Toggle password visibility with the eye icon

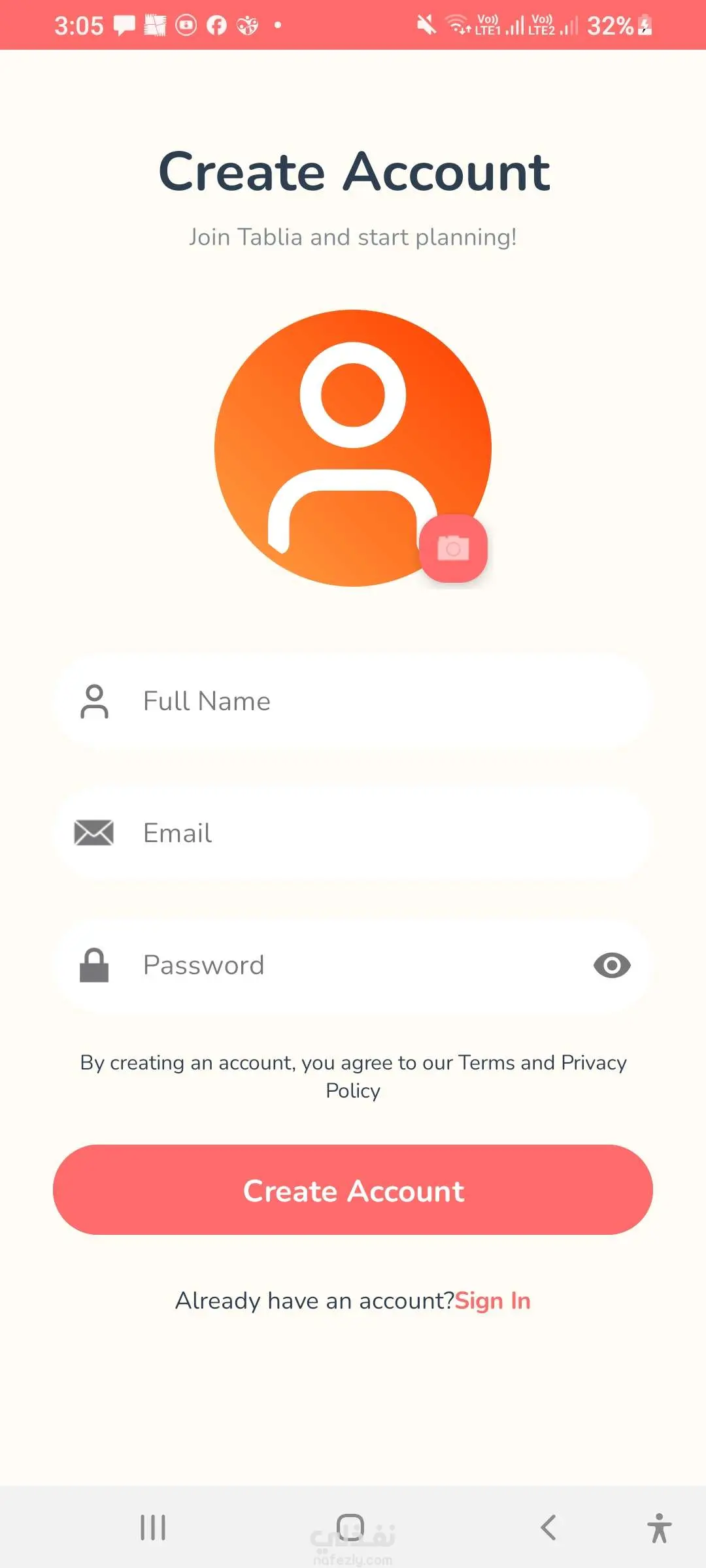coord(612,966)
